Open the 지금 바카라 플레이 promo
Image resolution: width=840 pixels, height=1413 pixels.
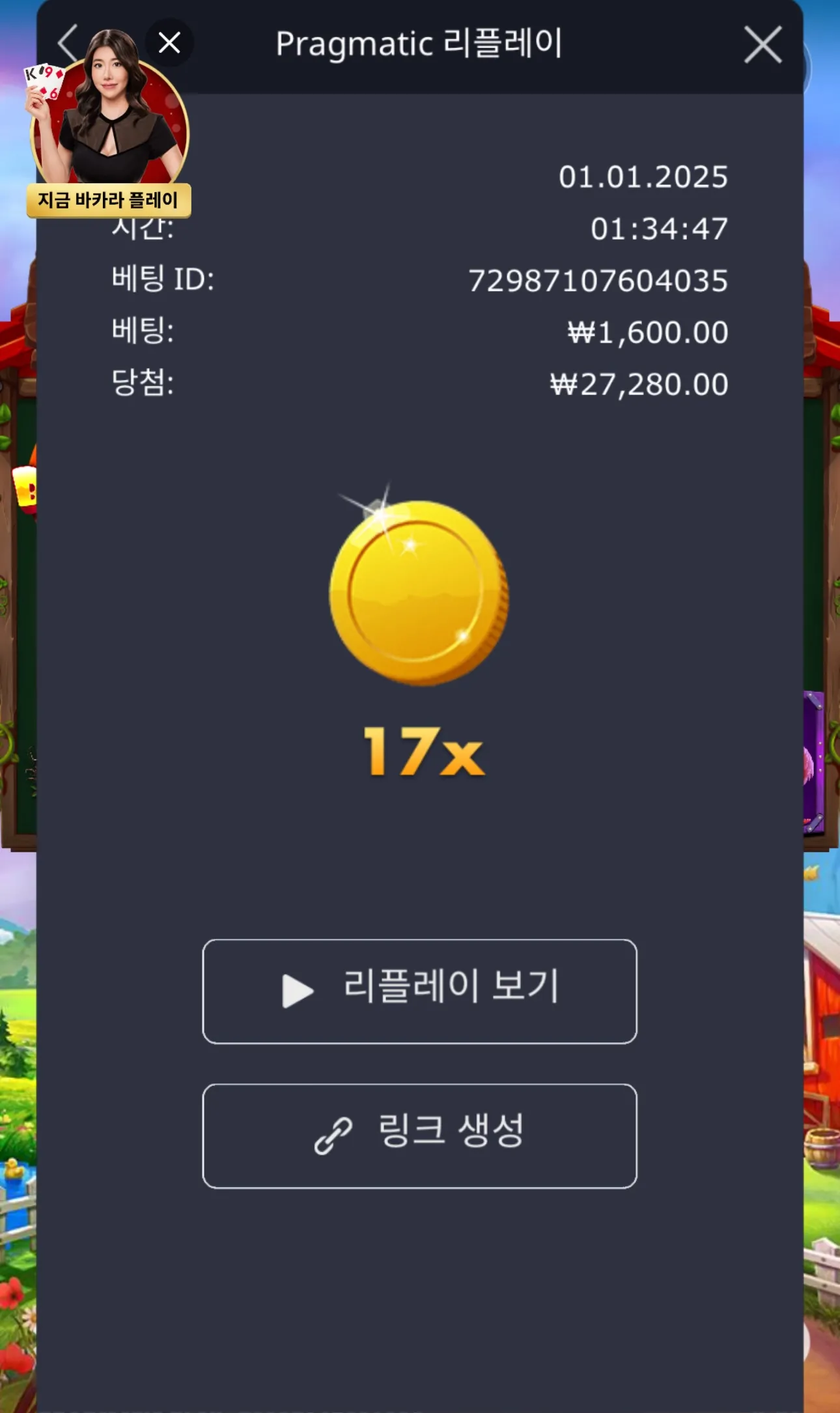click(x=109, y=199)
